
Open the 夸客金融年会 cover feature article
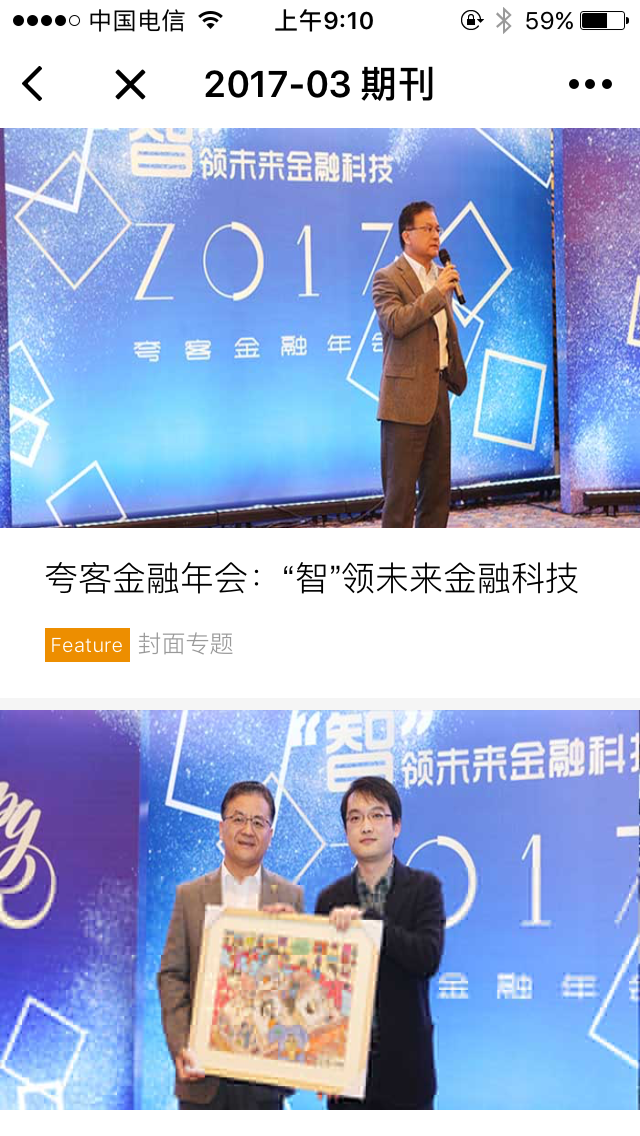tap(311, 578)
